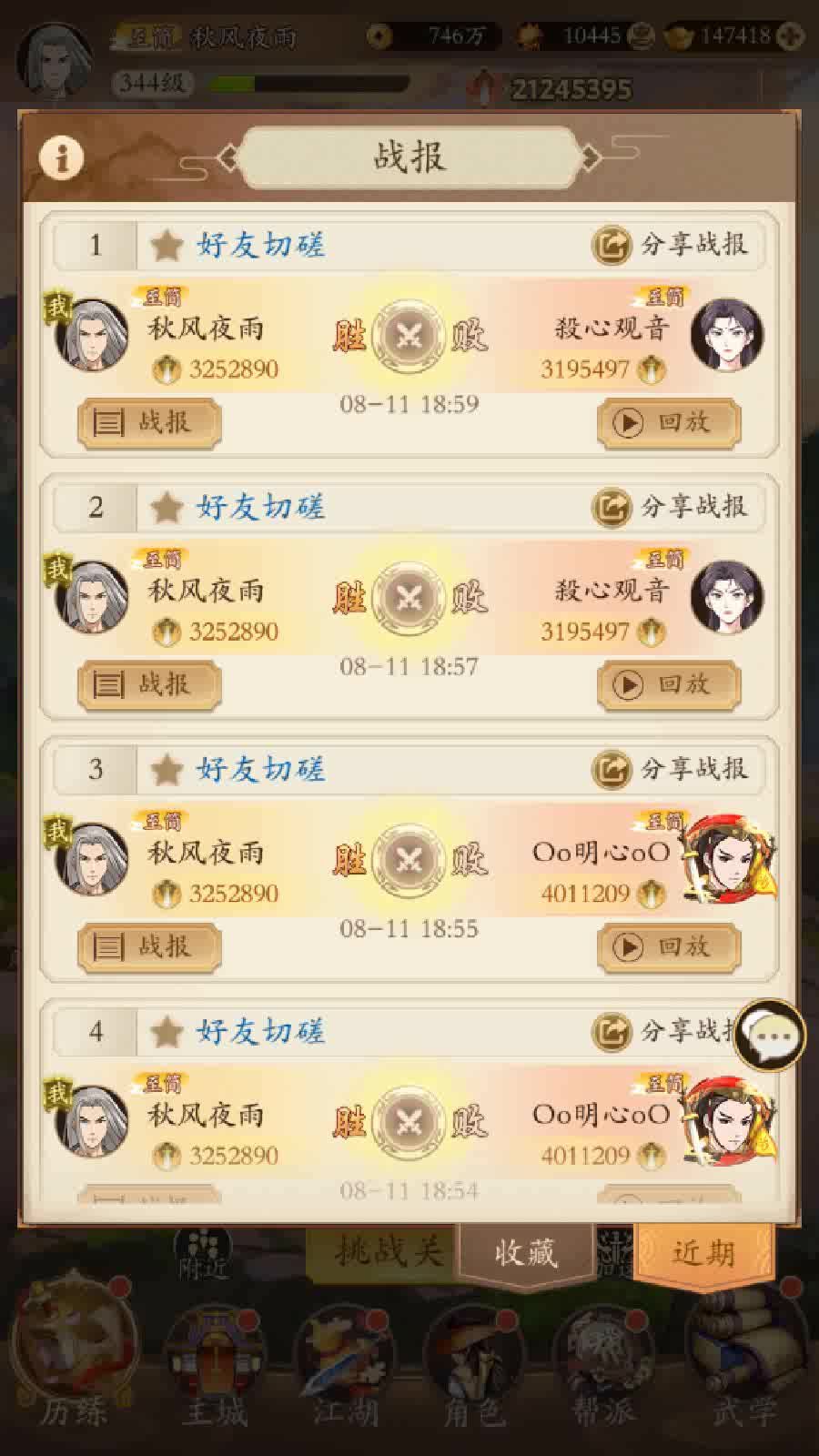819x1456 pixels.
Task: Open the floating chat bubble
Action: [x=771, y=1035]
